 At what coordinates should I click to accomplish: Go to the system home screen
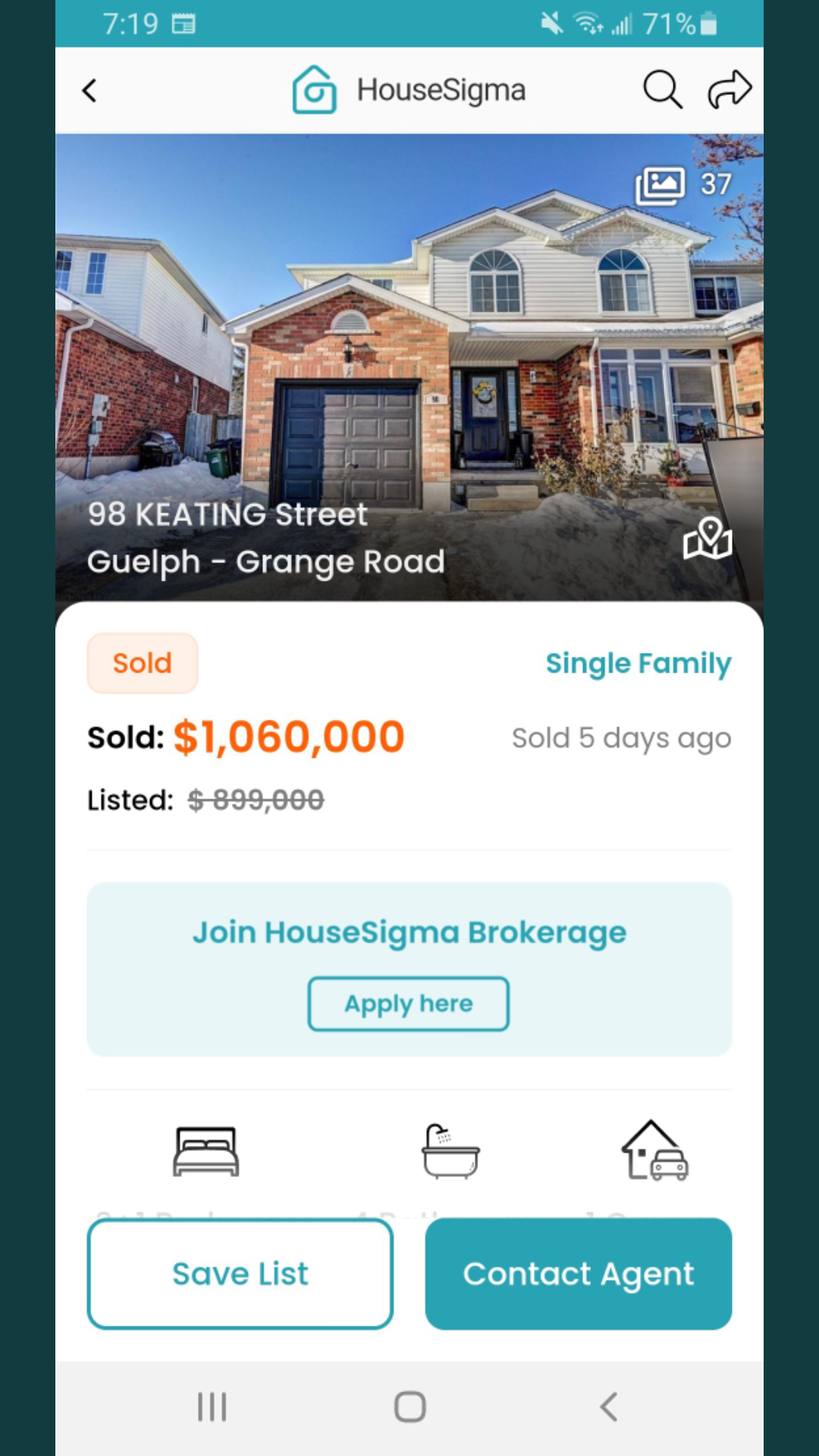click(409, 1407)
